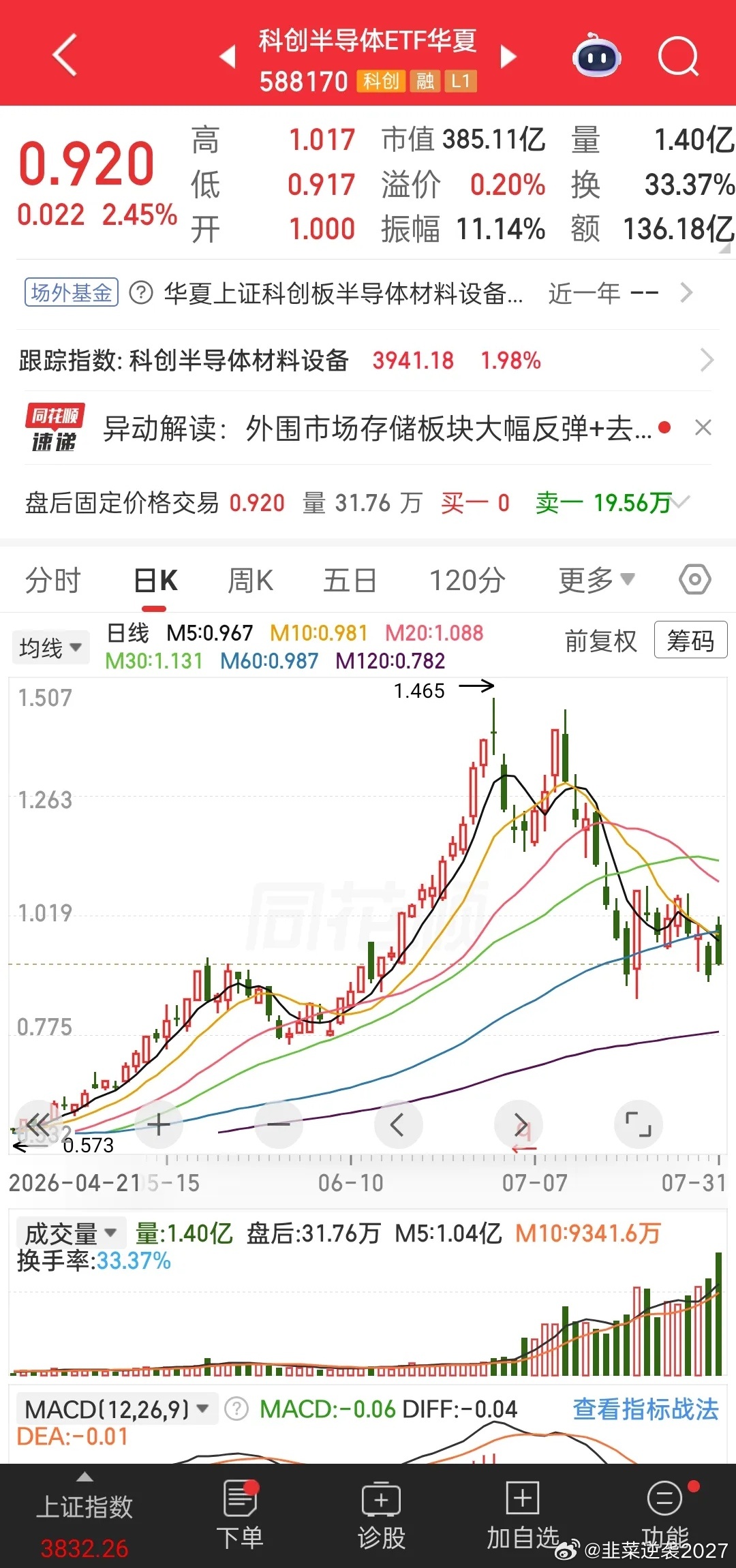This screenshot has height=1568, width=736.
Task: Open the search magnifier icon
Action: point(678,57)
